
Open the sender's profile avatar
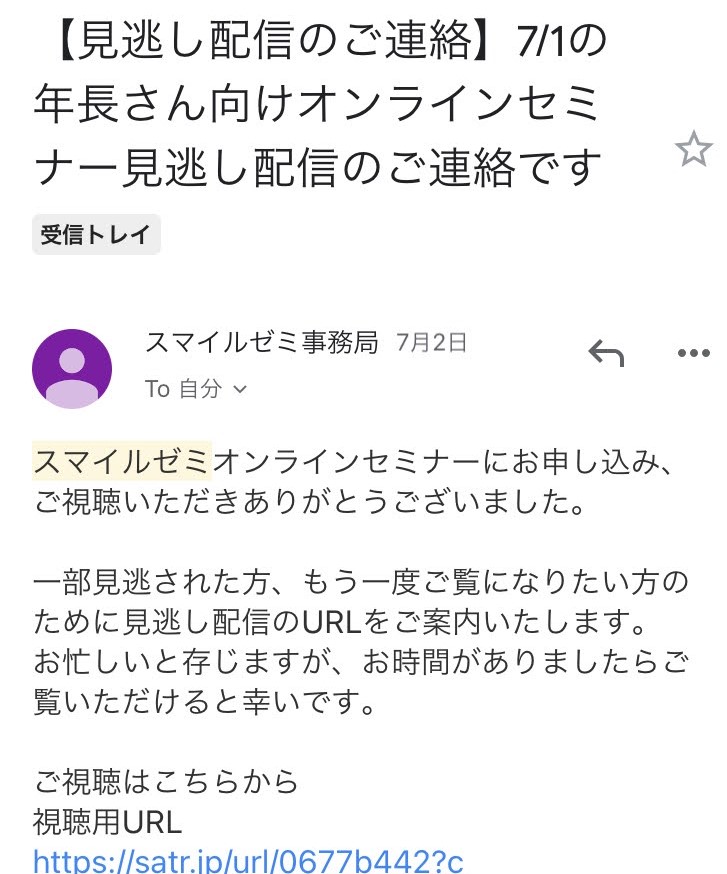click(72, 369)
